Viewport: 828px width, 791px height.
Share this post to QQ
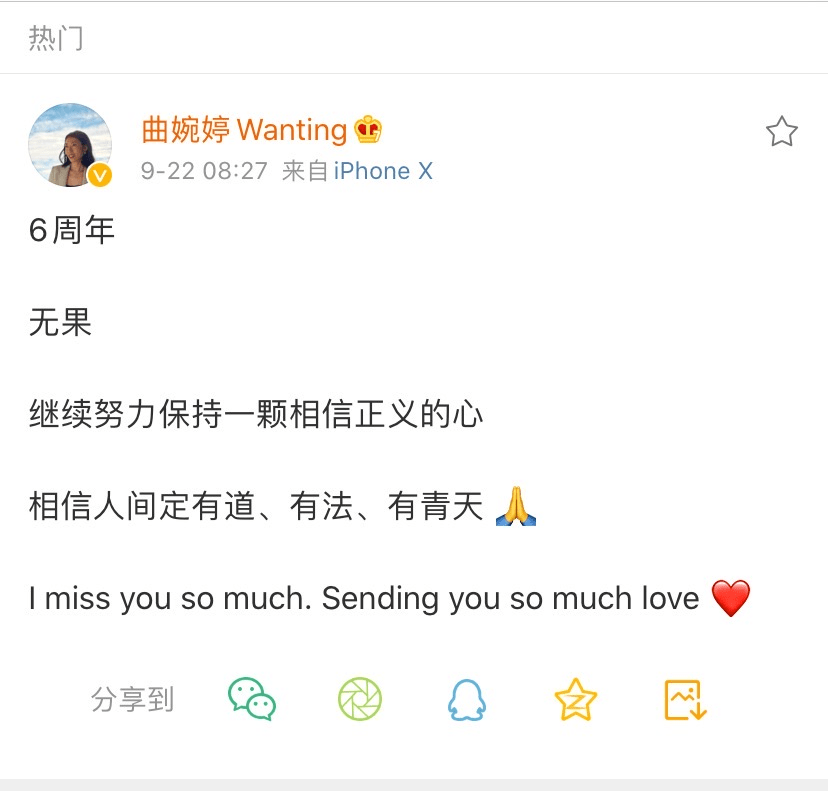(x=466, y=699)
